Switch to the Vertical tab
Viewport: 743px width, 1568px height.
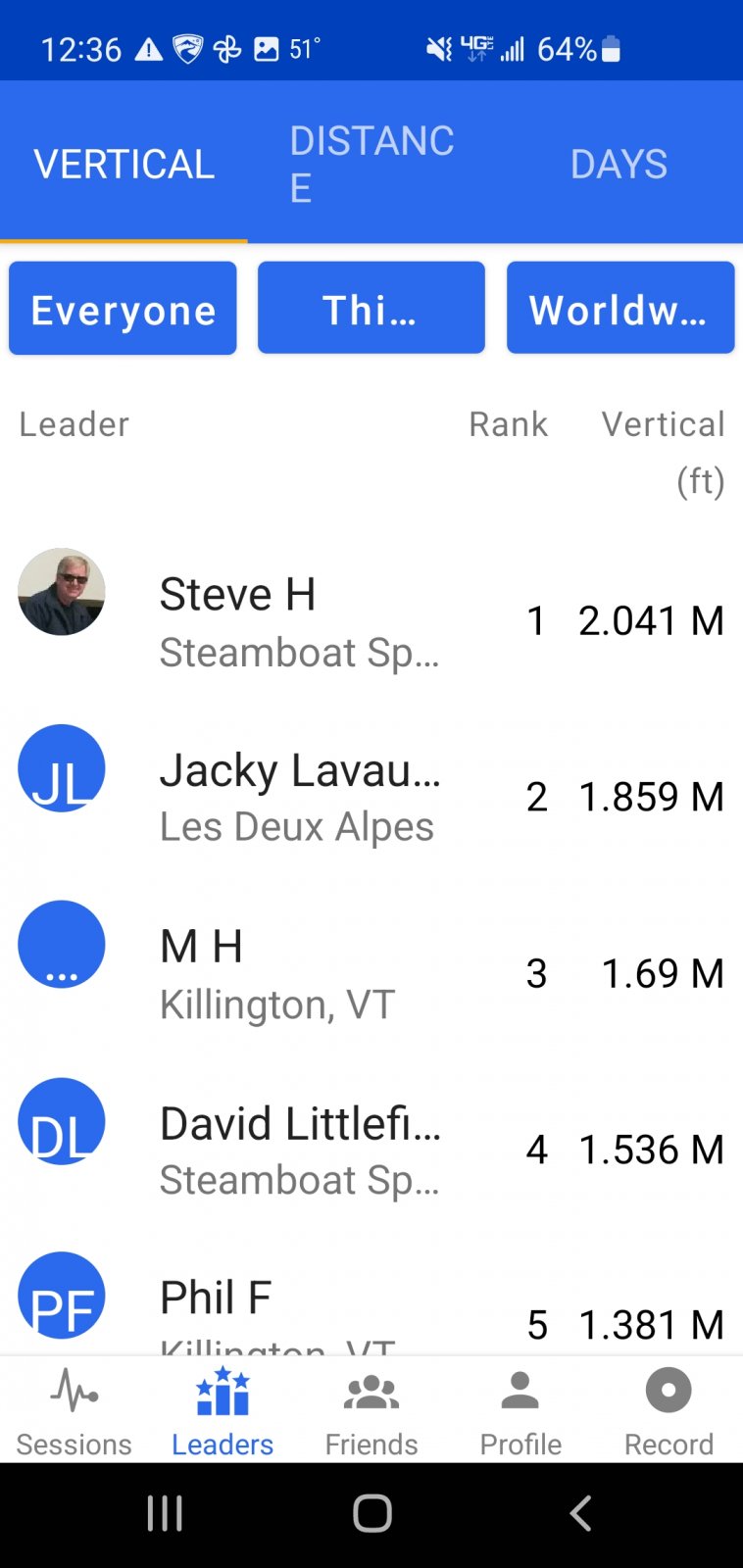124,164
